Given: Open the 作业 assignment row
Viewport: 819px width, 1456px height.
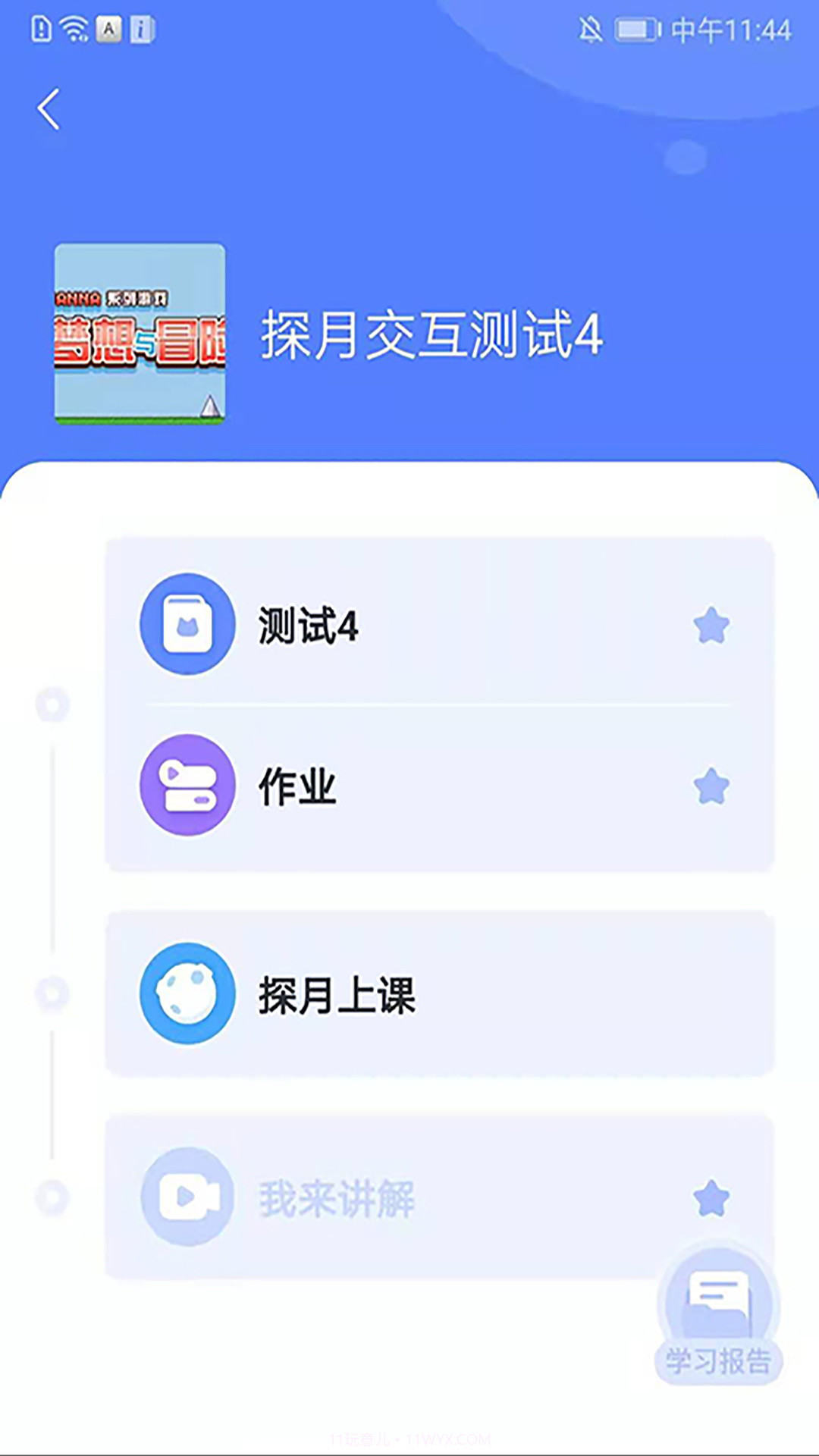Looking at the screenshot, I should 440,786.
